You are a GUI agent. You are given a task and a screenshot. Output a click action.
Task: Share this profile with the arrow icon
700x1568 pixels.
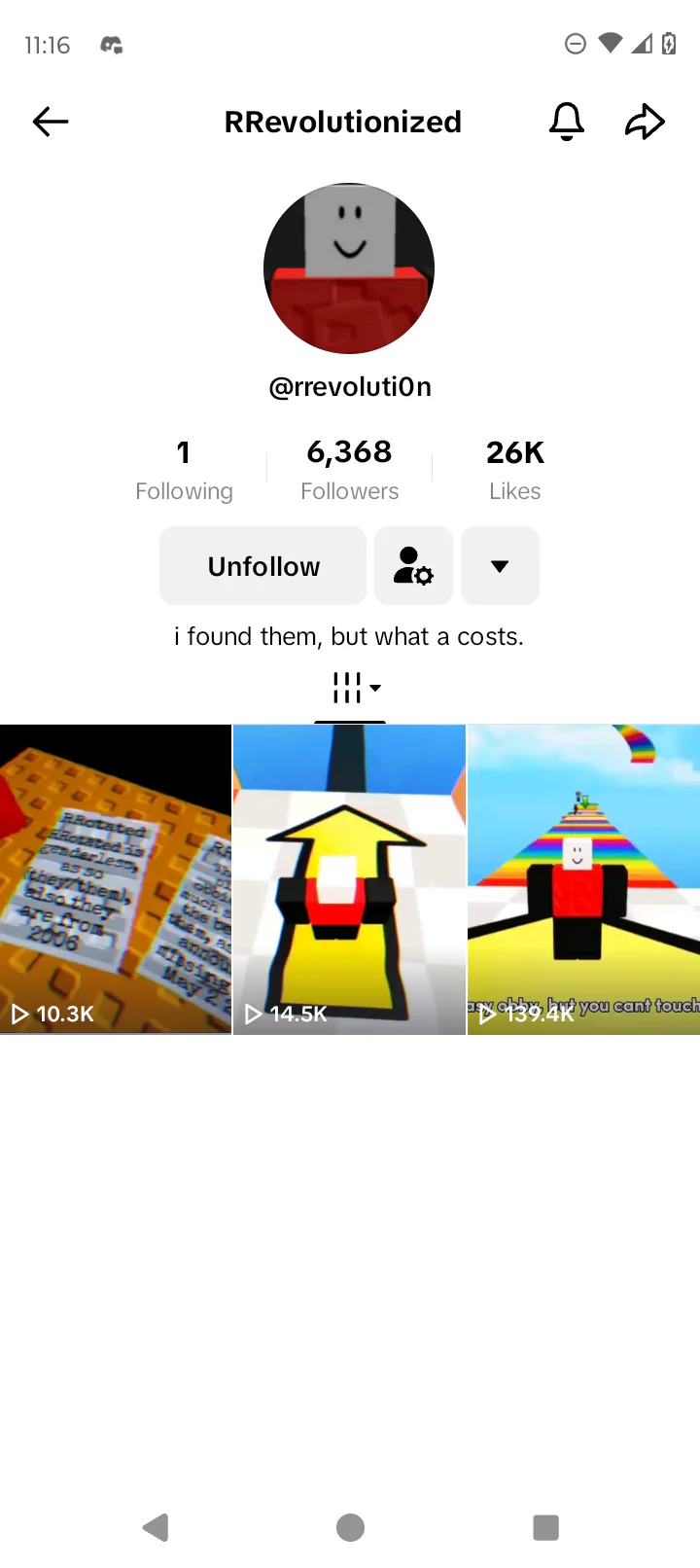tap(645, 122)
